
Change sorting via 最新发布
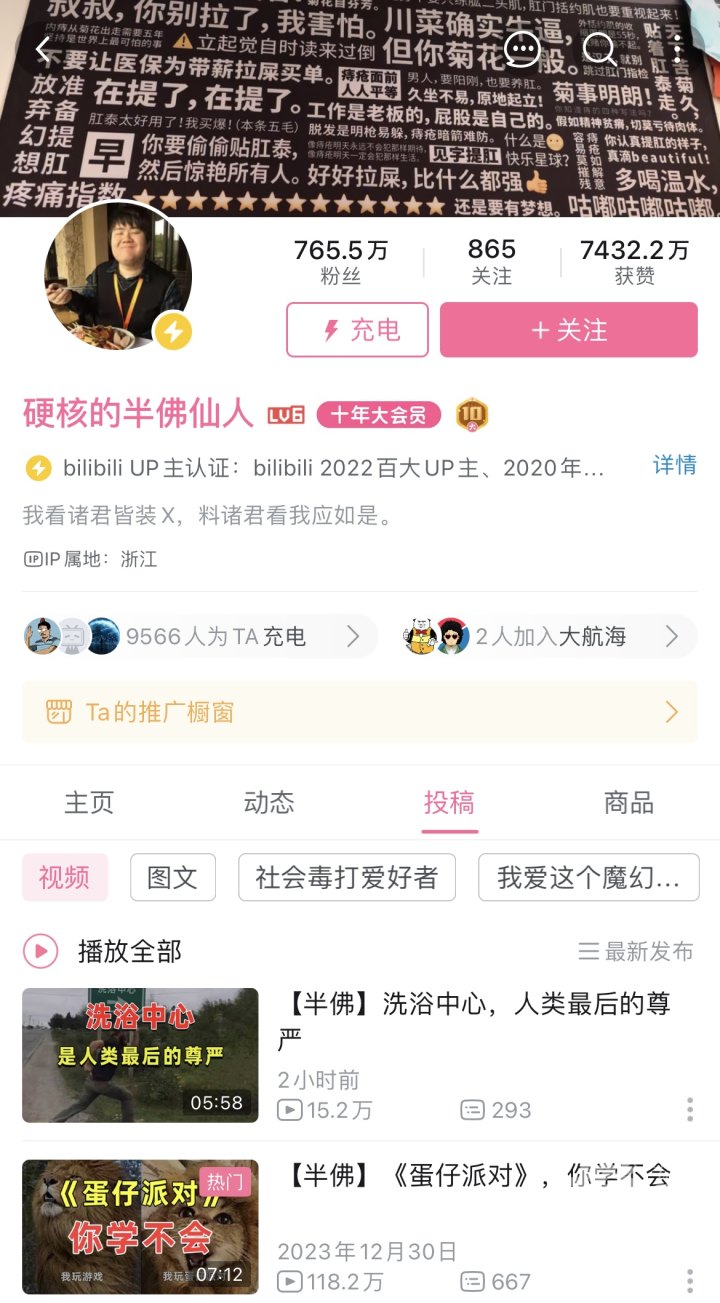click(636, 951)
